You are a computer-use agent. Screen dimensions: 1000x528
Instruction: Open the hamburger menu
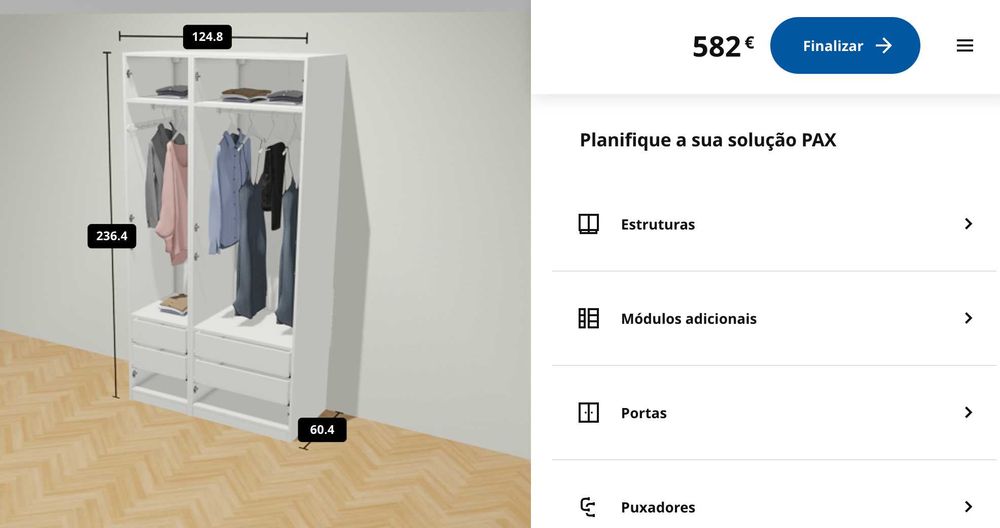pyautogui.click(x=964, y=46)
